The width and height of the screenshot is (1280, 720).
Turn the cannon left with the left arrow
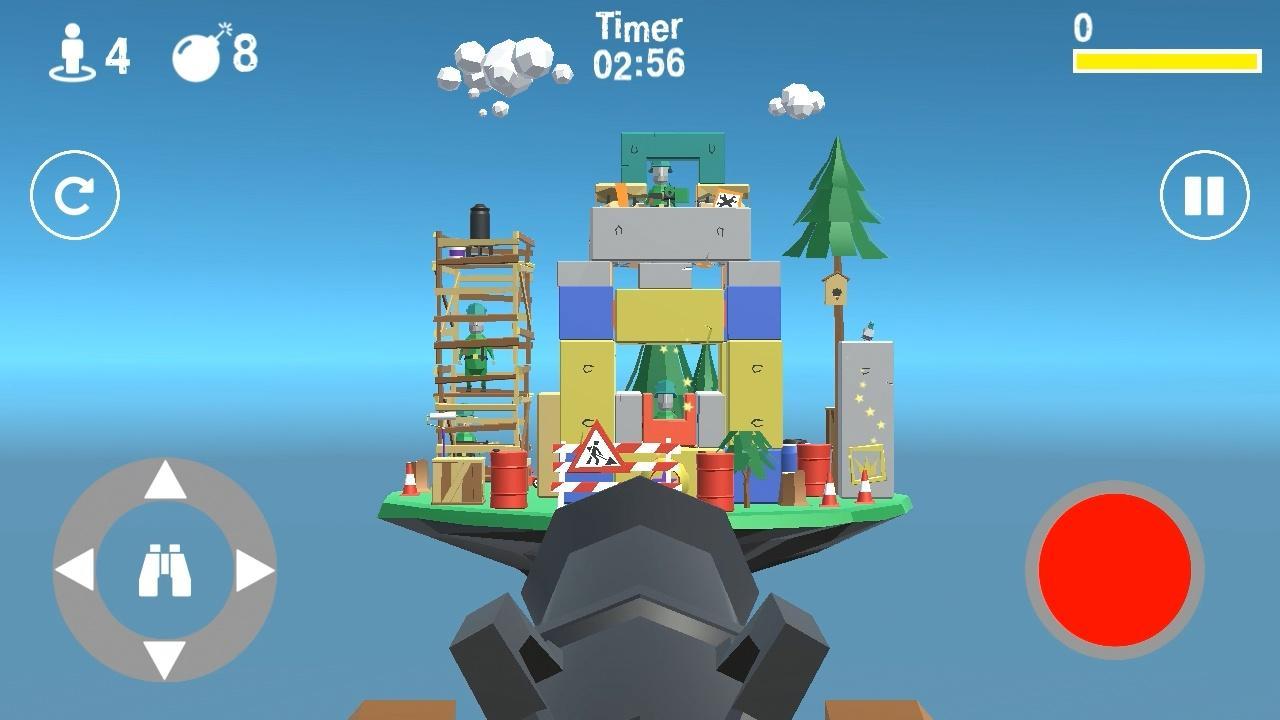pyautogui.click(x=75, y=571)
